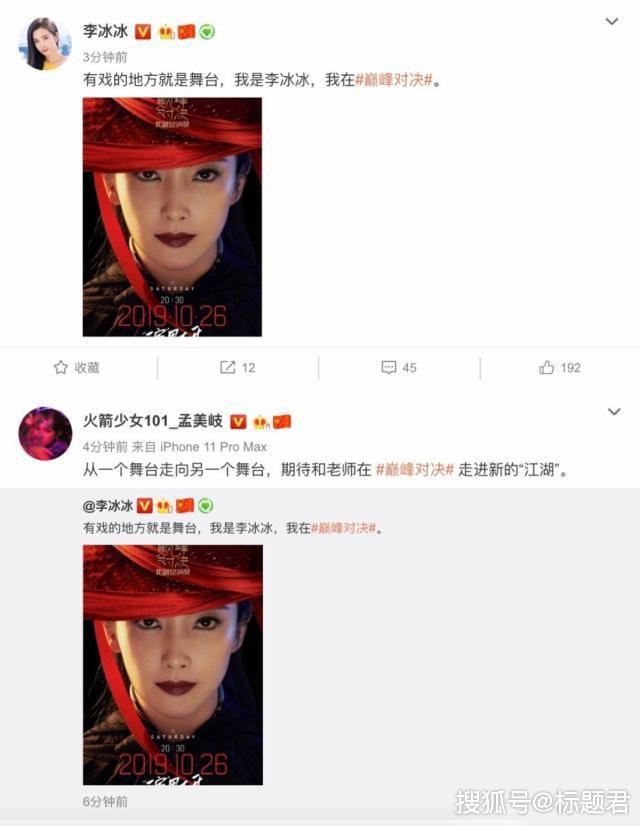The height and width of the screenshot is (826, 640).
Task: Open the 45 comments on 李冰冰's post
Action: 399,368
